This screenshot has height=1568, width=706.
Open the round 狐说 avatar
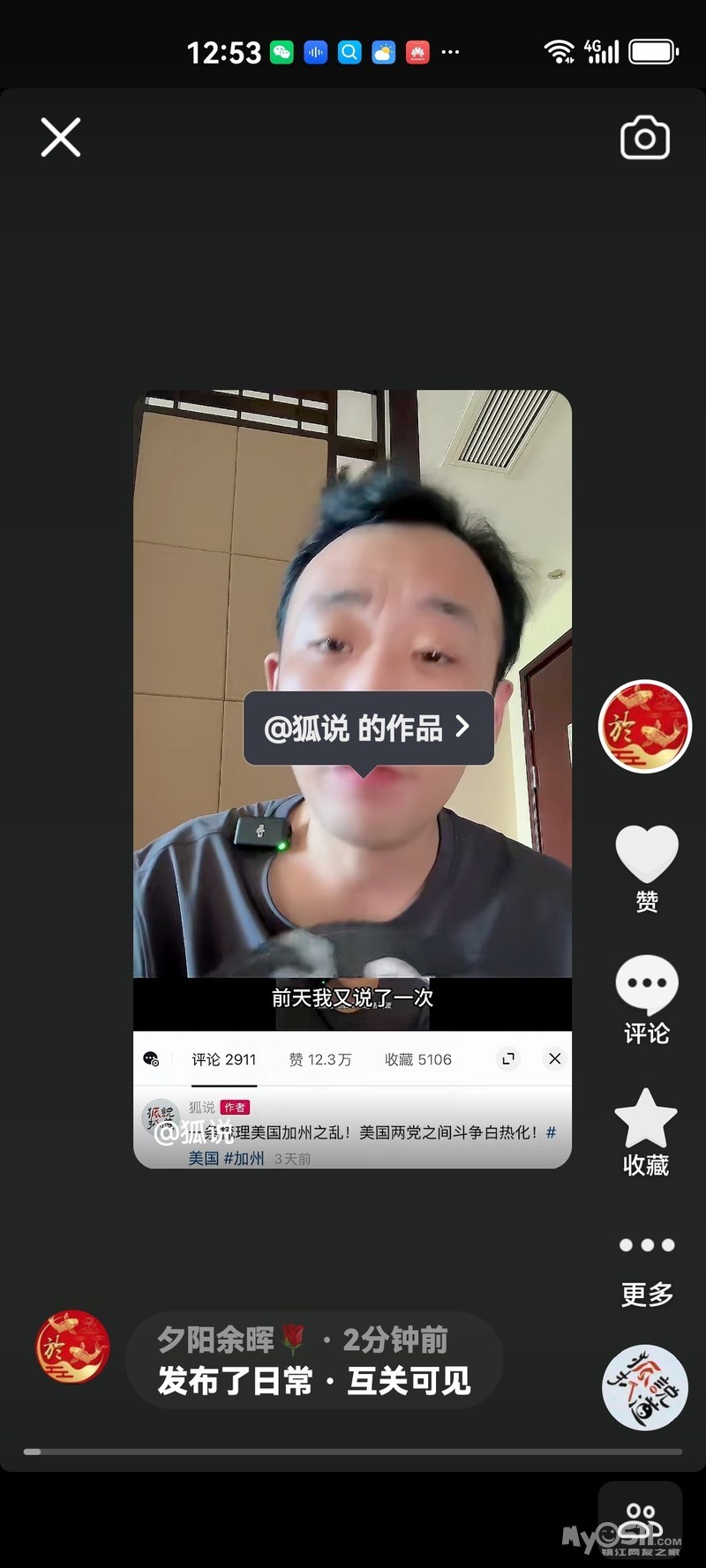[x=644, y=1387]
